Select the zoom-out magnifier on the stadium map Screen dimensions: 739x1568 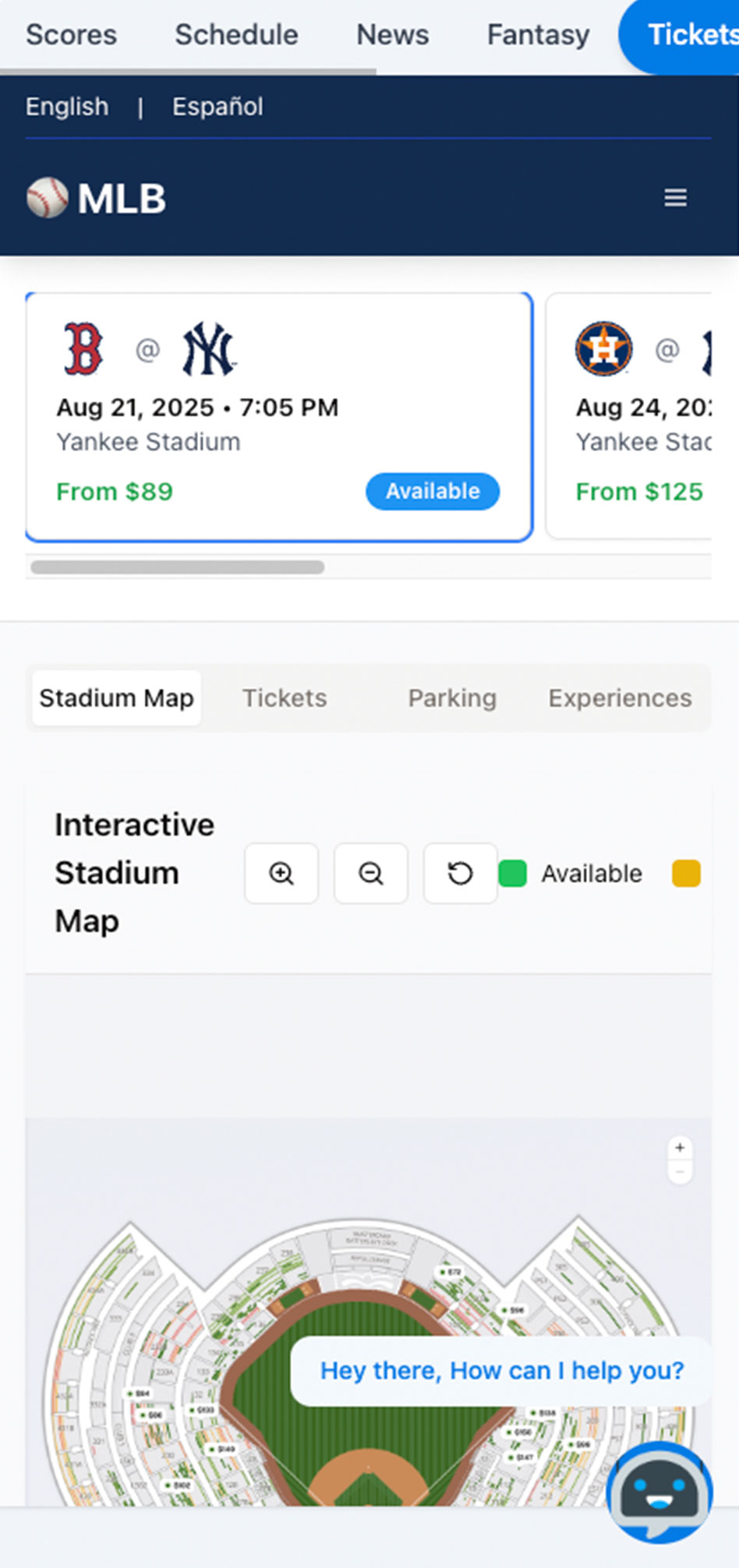tap(370, 874)
